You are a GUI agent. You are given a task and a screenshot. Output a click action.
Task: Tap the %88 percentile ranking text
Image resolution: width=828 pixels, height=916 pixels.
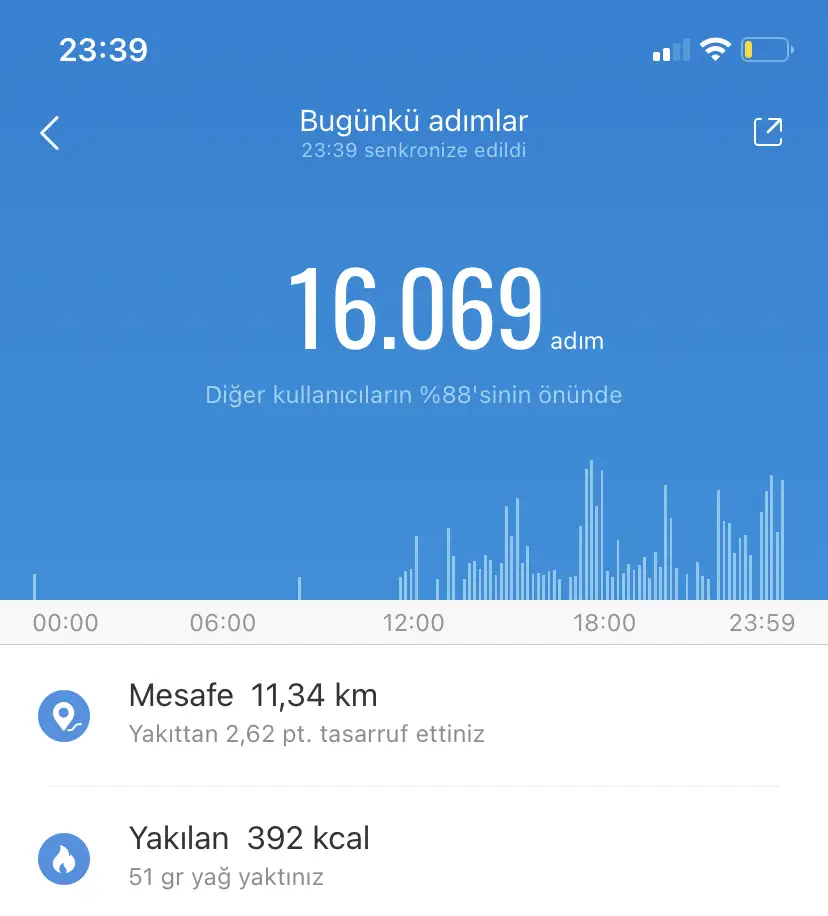414,395
